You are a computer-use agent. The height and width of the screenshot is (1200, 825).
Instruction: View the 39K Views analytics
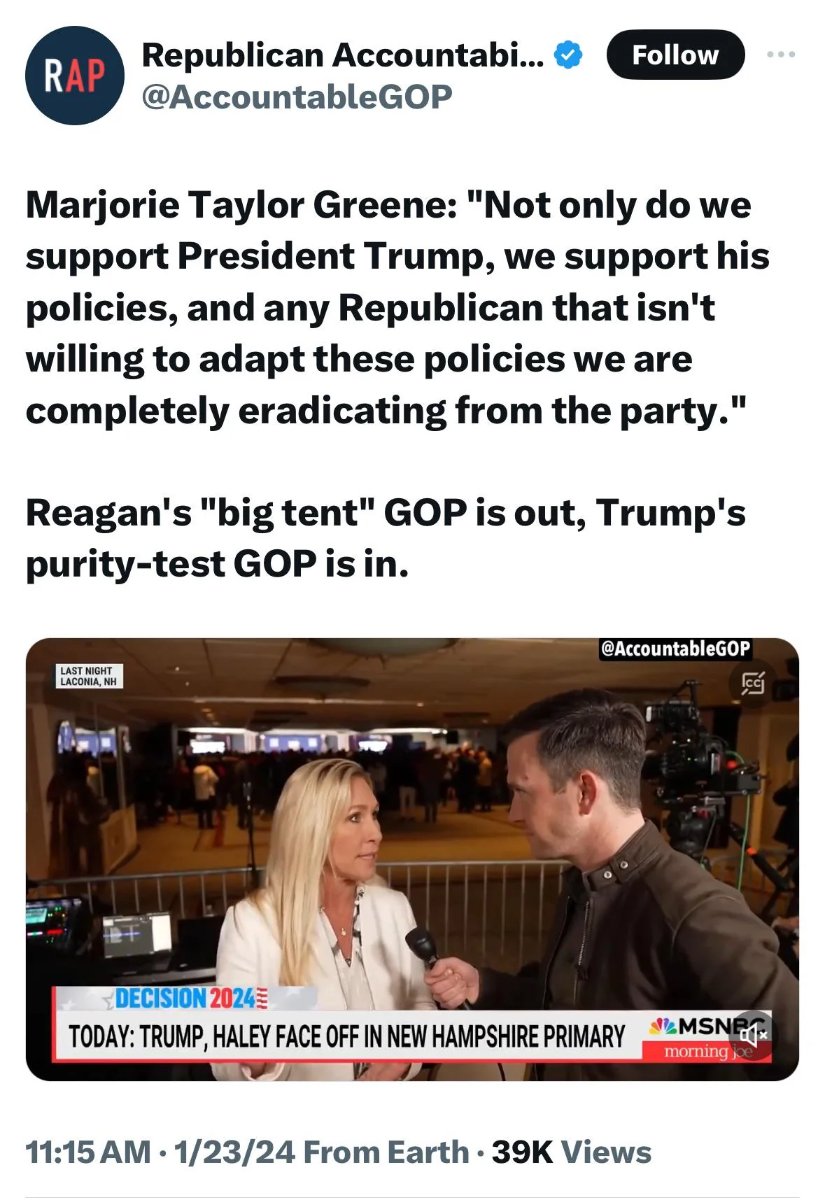[571, 1151]
